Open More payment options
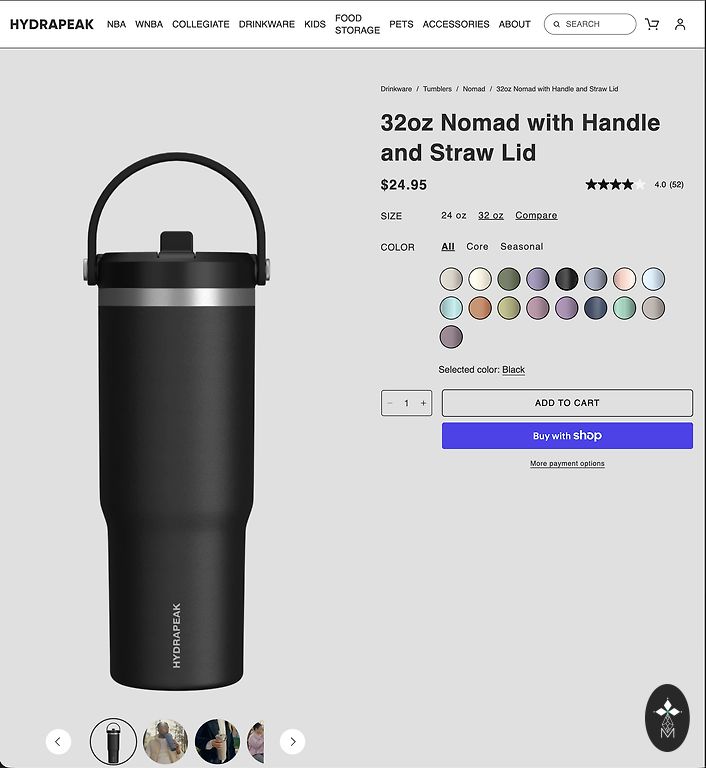 coord(567,464)
